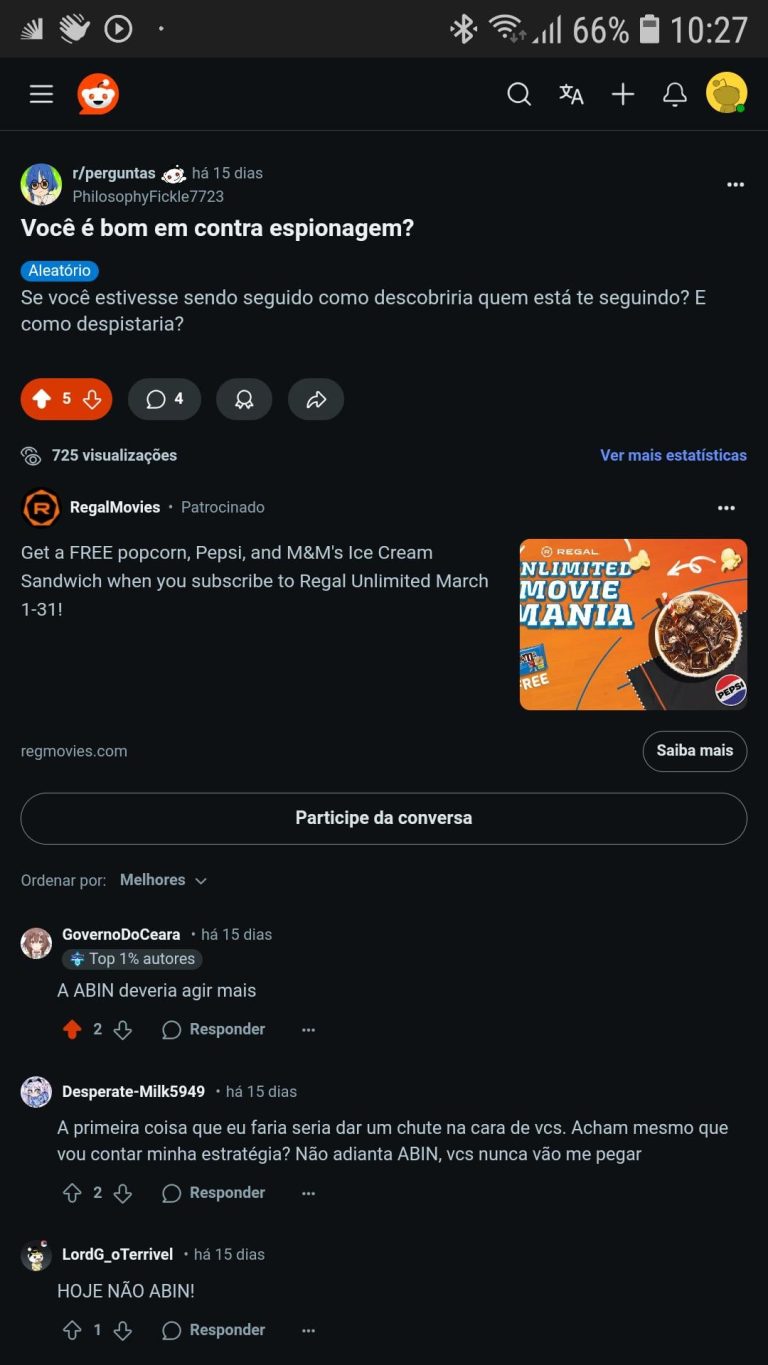This screenshot has height=1365, width=768.
Task: Share this post
Action: point(316,399)
